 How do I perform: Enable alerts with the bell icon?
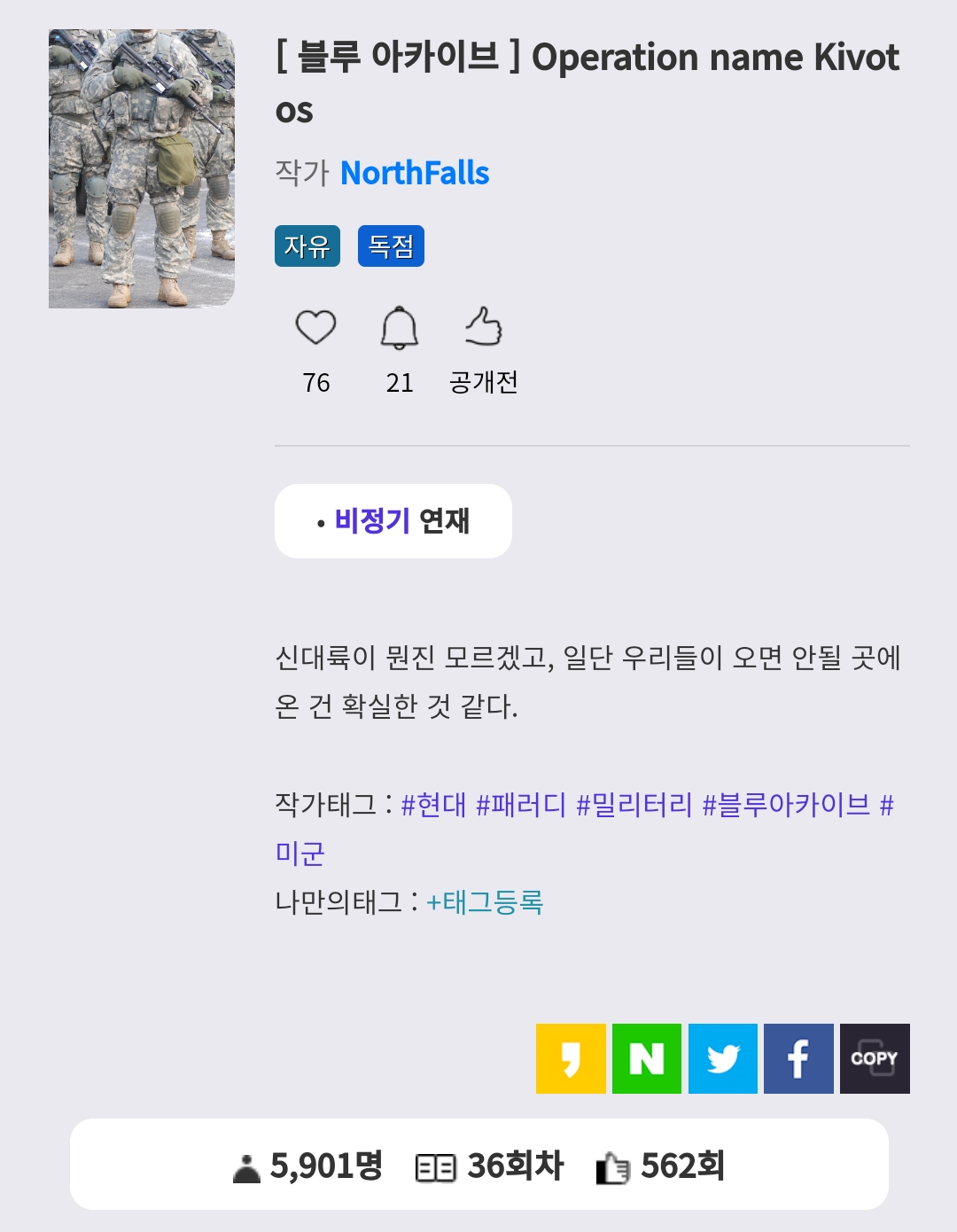tap(399, 328)
